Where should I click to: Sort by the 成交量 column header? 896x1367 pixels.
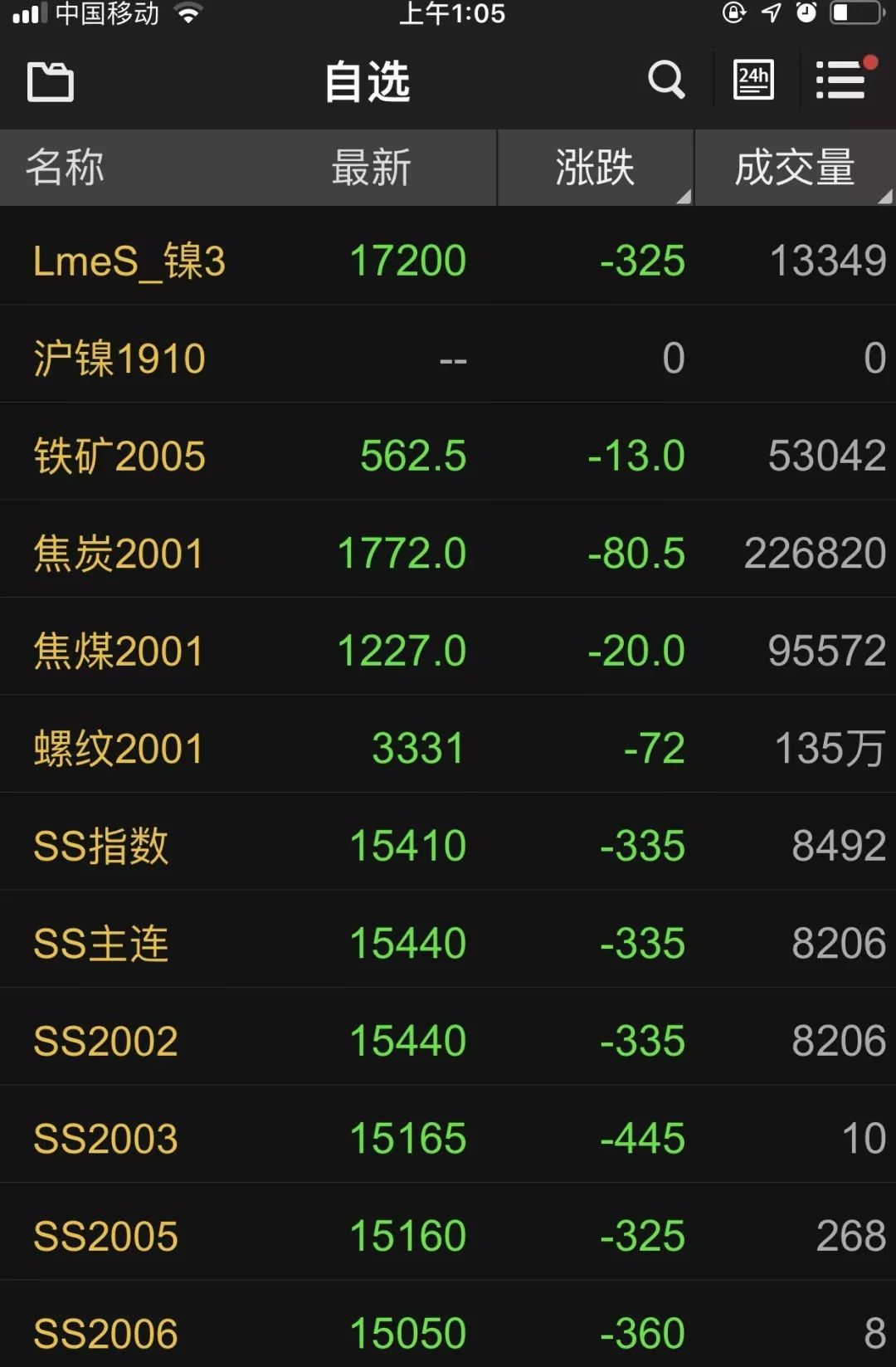(794, 168)
